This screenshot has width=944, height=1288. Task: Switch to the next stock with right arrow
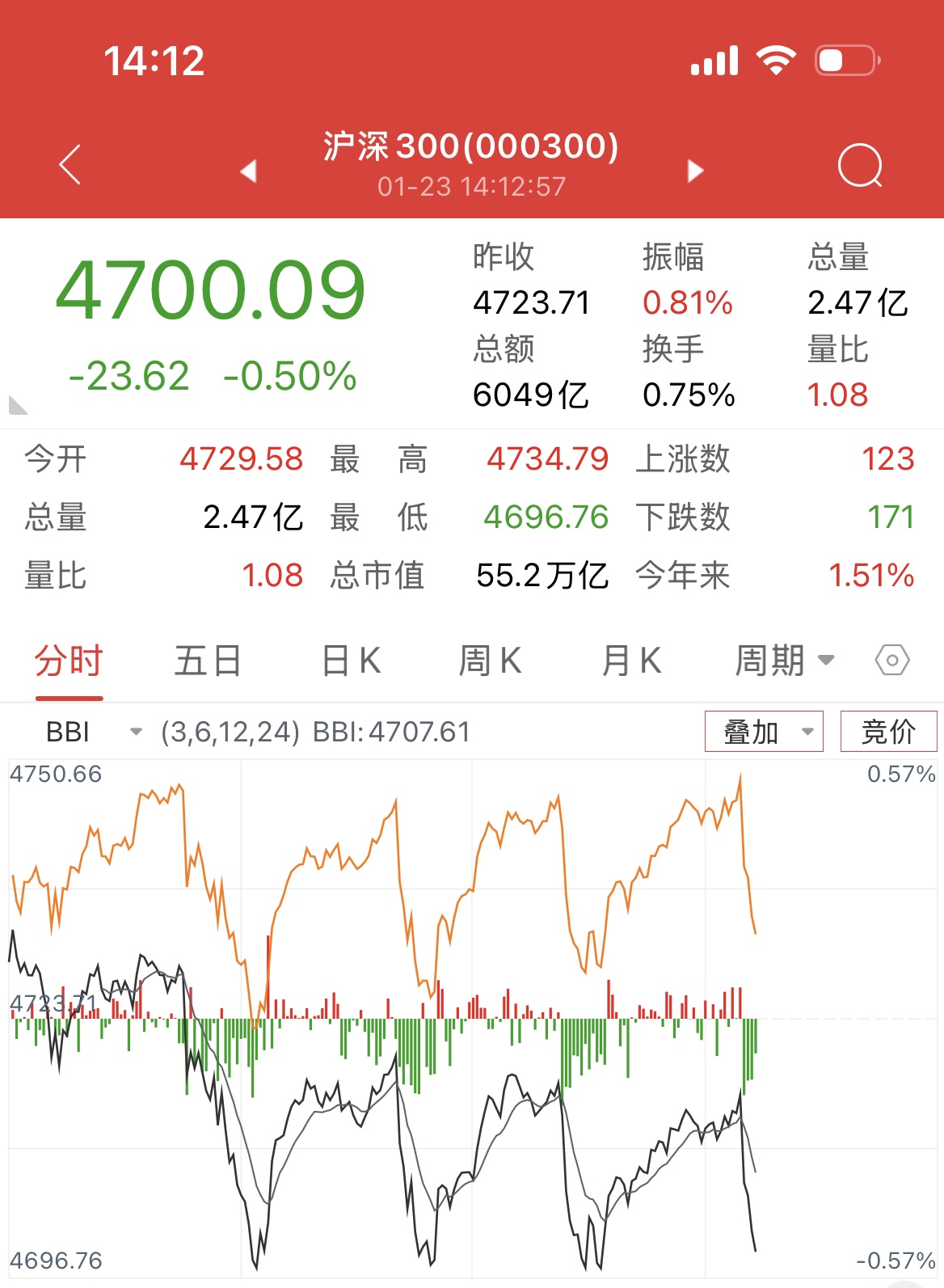(695, 171)
